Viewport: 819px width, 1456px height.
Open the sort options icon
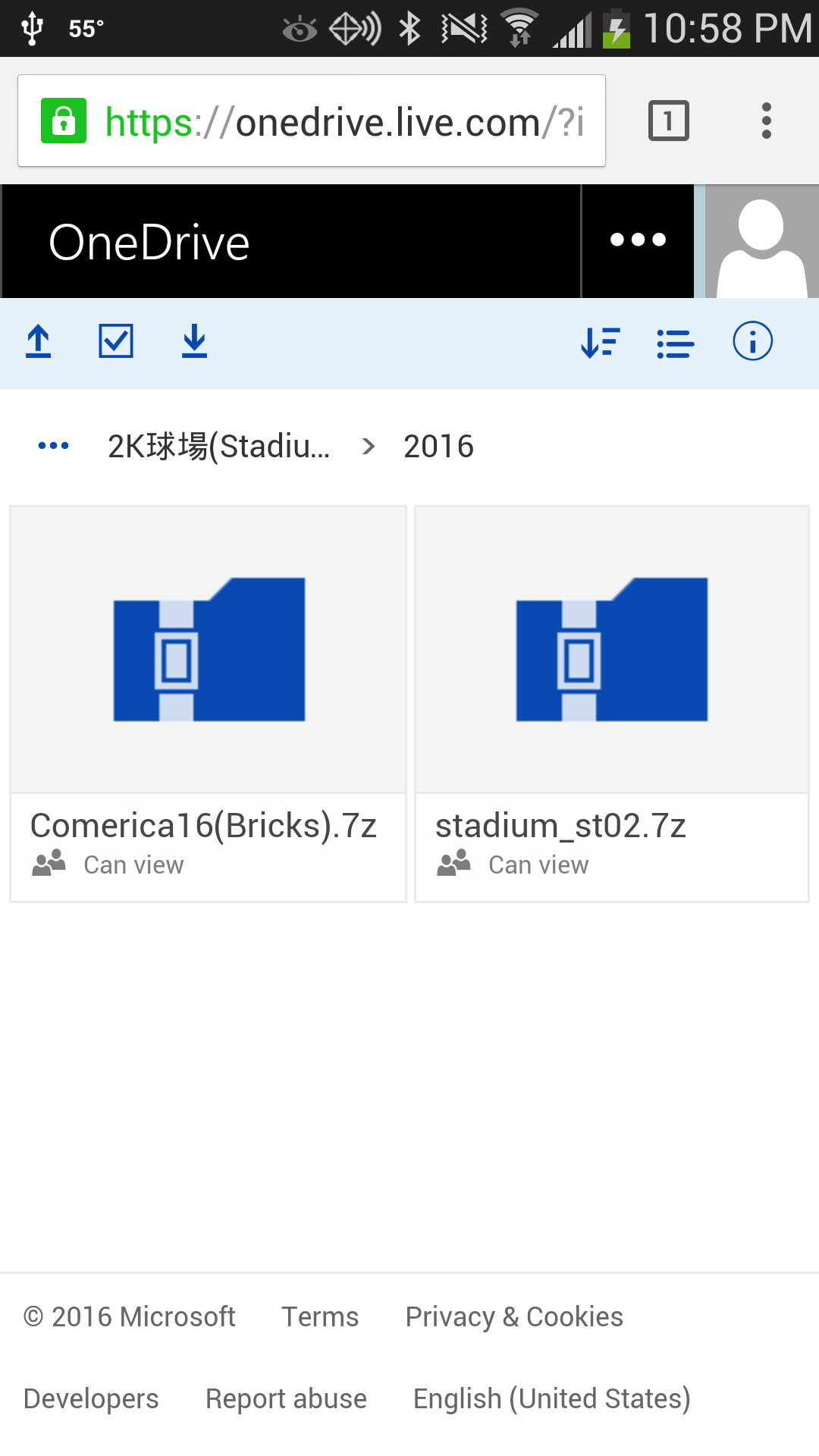(601, 343)
